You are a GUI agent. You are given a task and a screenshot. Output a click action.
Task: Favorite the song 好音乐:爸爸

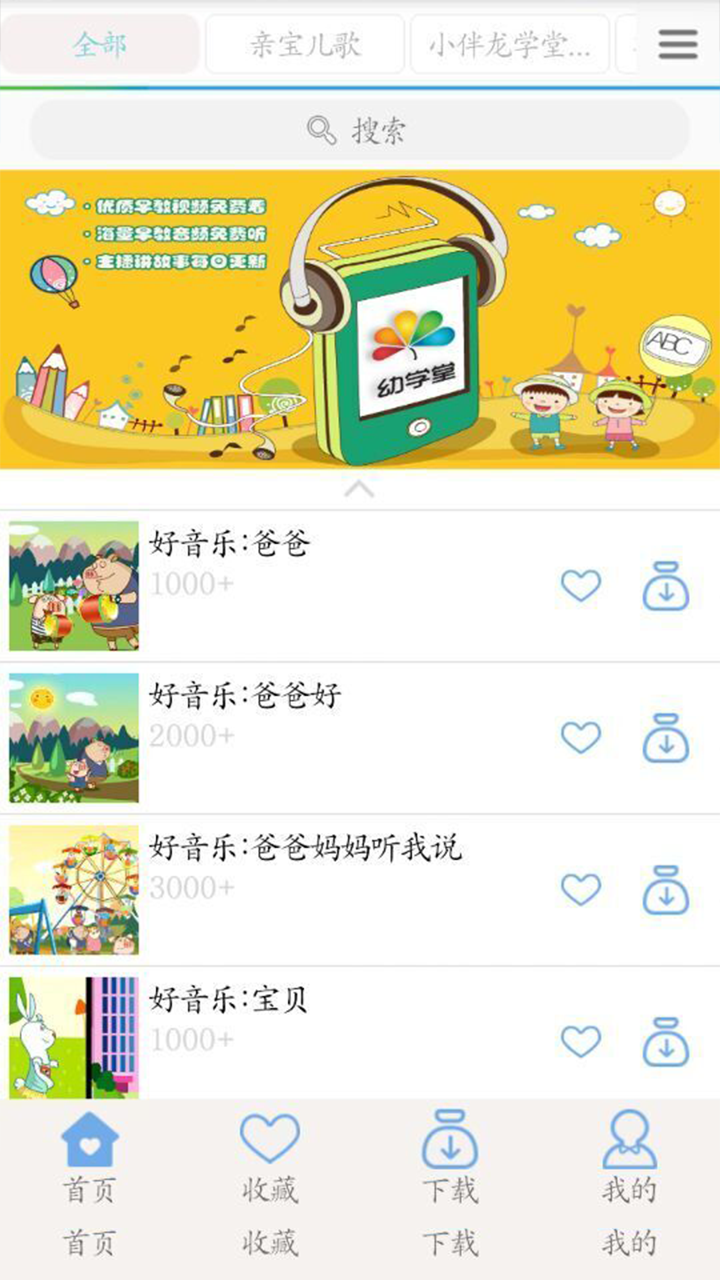point(581,586)
